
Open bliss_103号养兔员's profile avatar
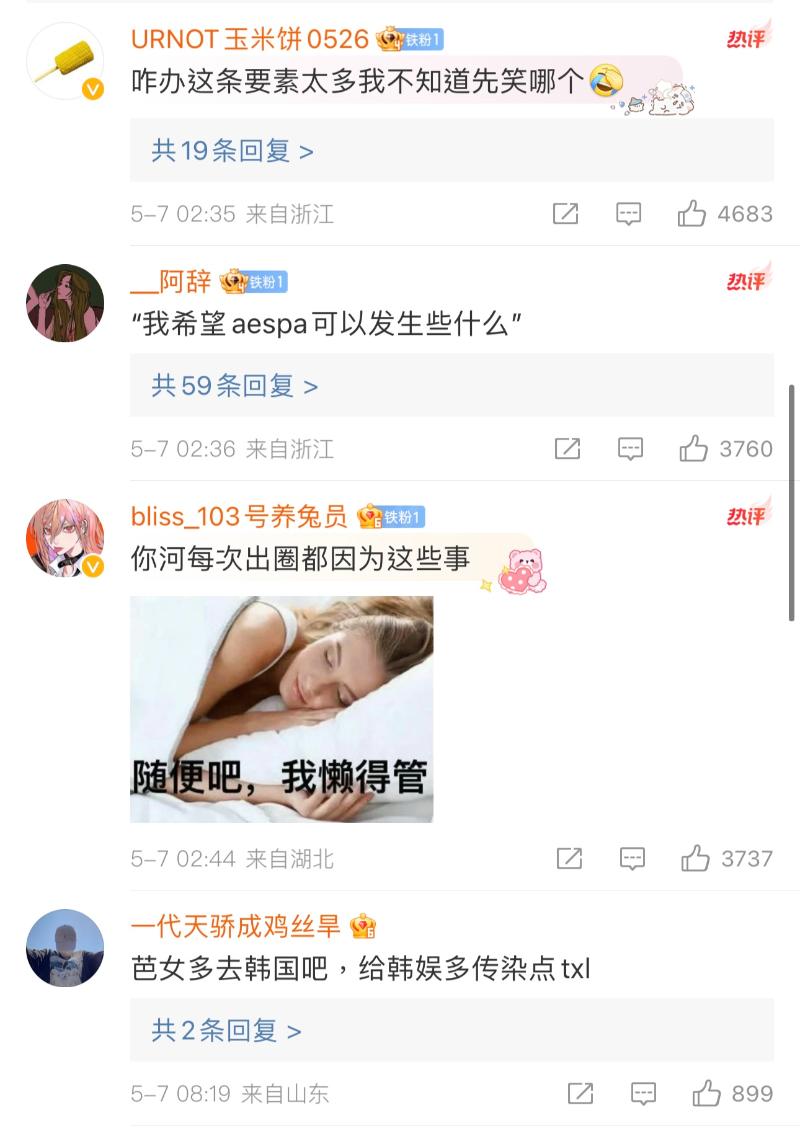64,539
